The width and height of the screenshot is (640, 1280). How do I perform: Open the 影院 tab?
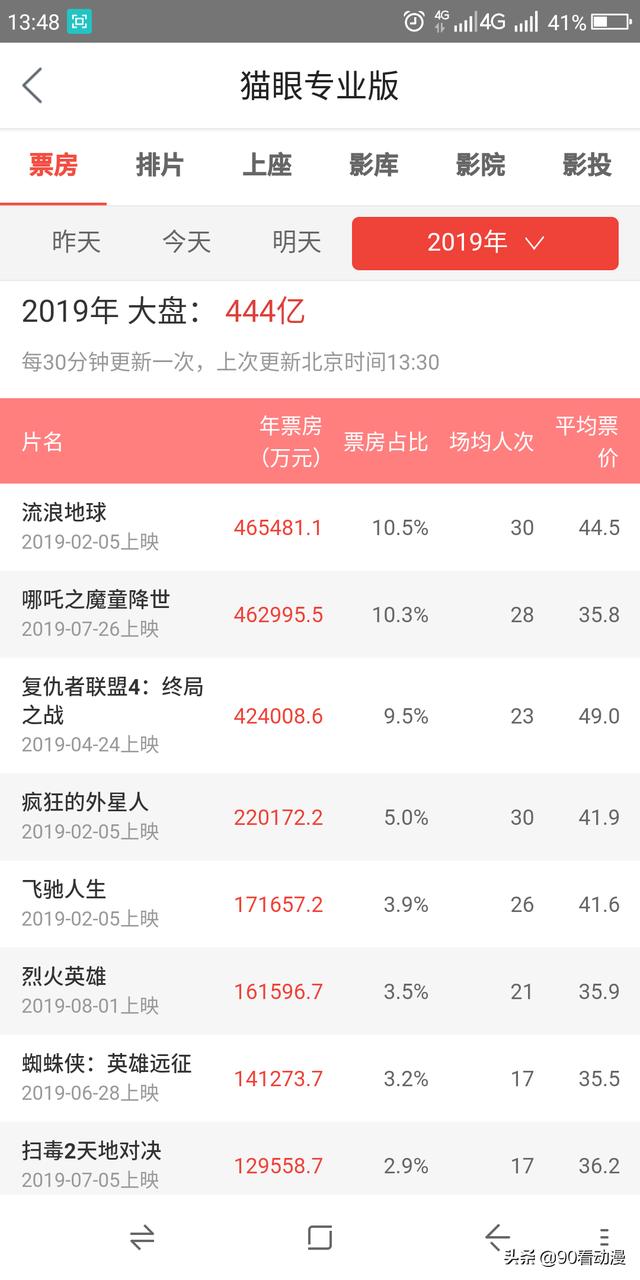(480, 165)
